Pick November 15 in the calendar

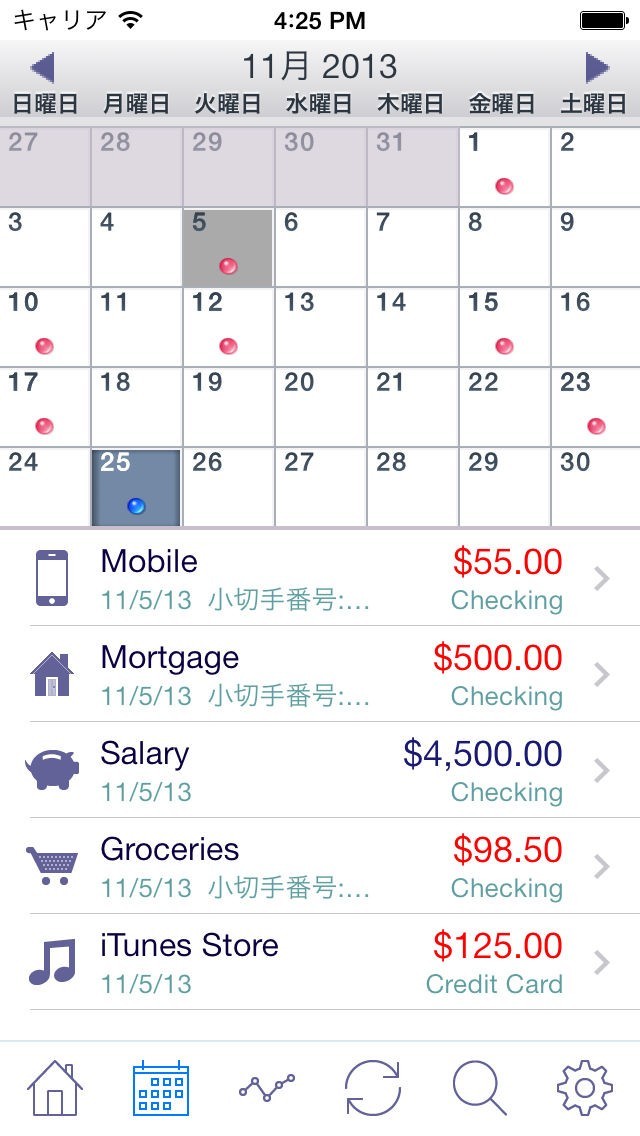(504, 327)
